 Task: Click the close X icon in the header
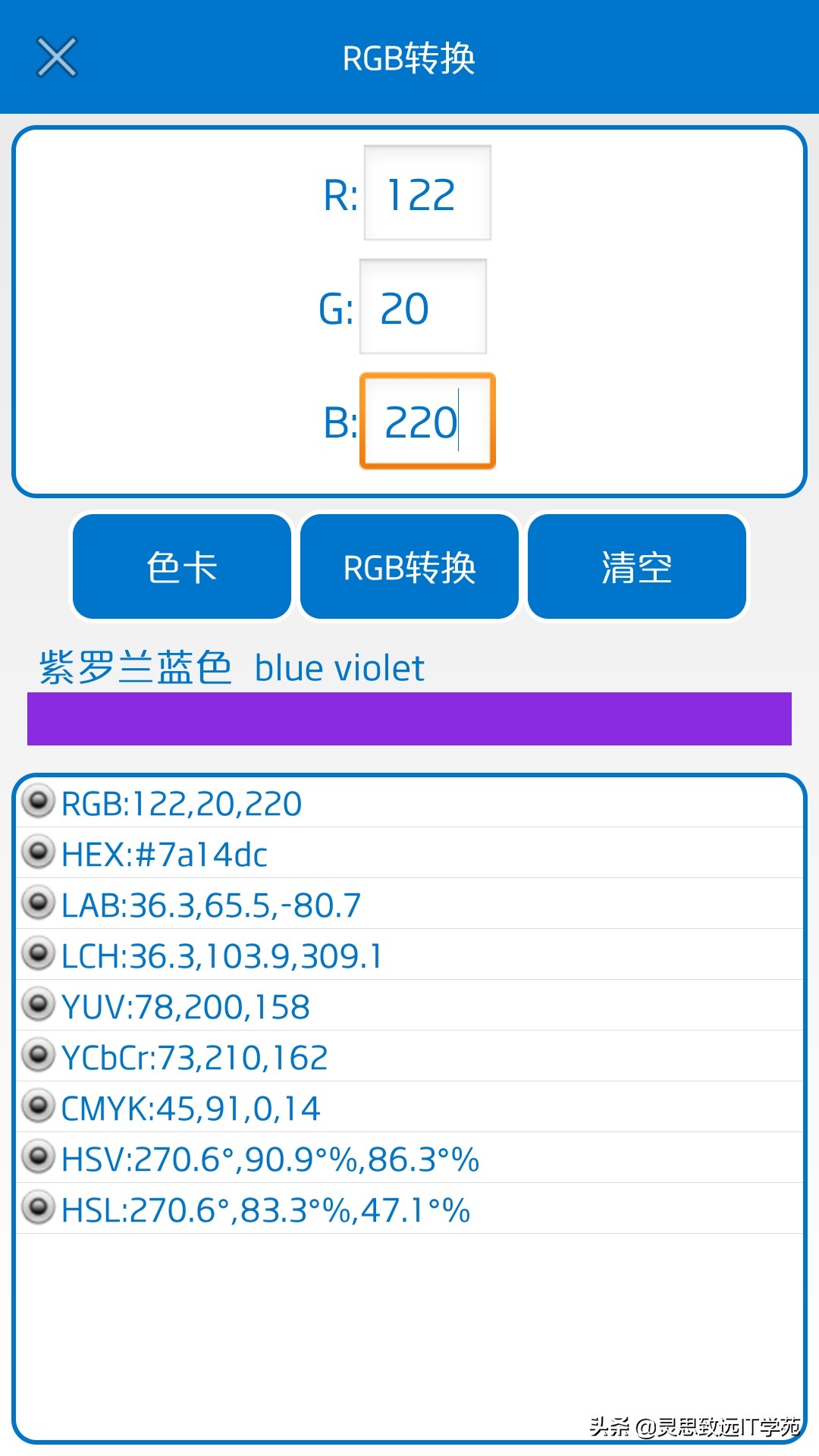(56, 58)
